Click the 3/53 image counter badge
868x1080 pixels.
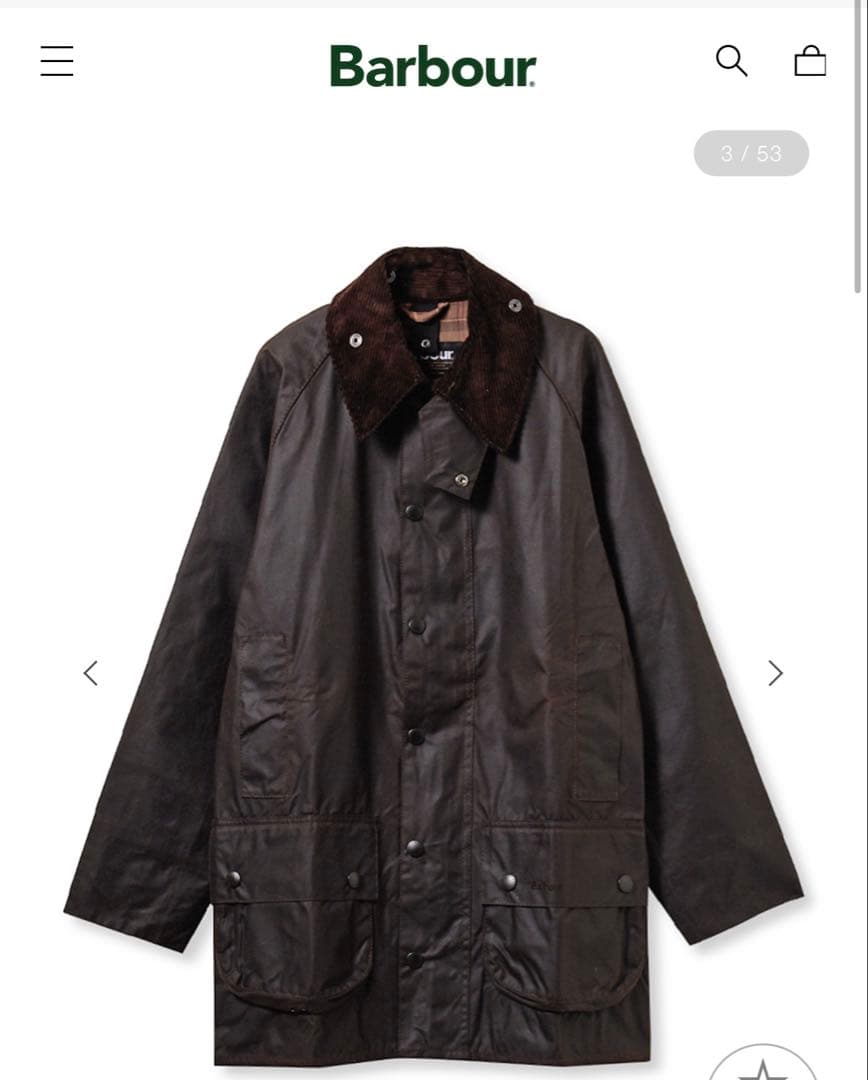751,153
